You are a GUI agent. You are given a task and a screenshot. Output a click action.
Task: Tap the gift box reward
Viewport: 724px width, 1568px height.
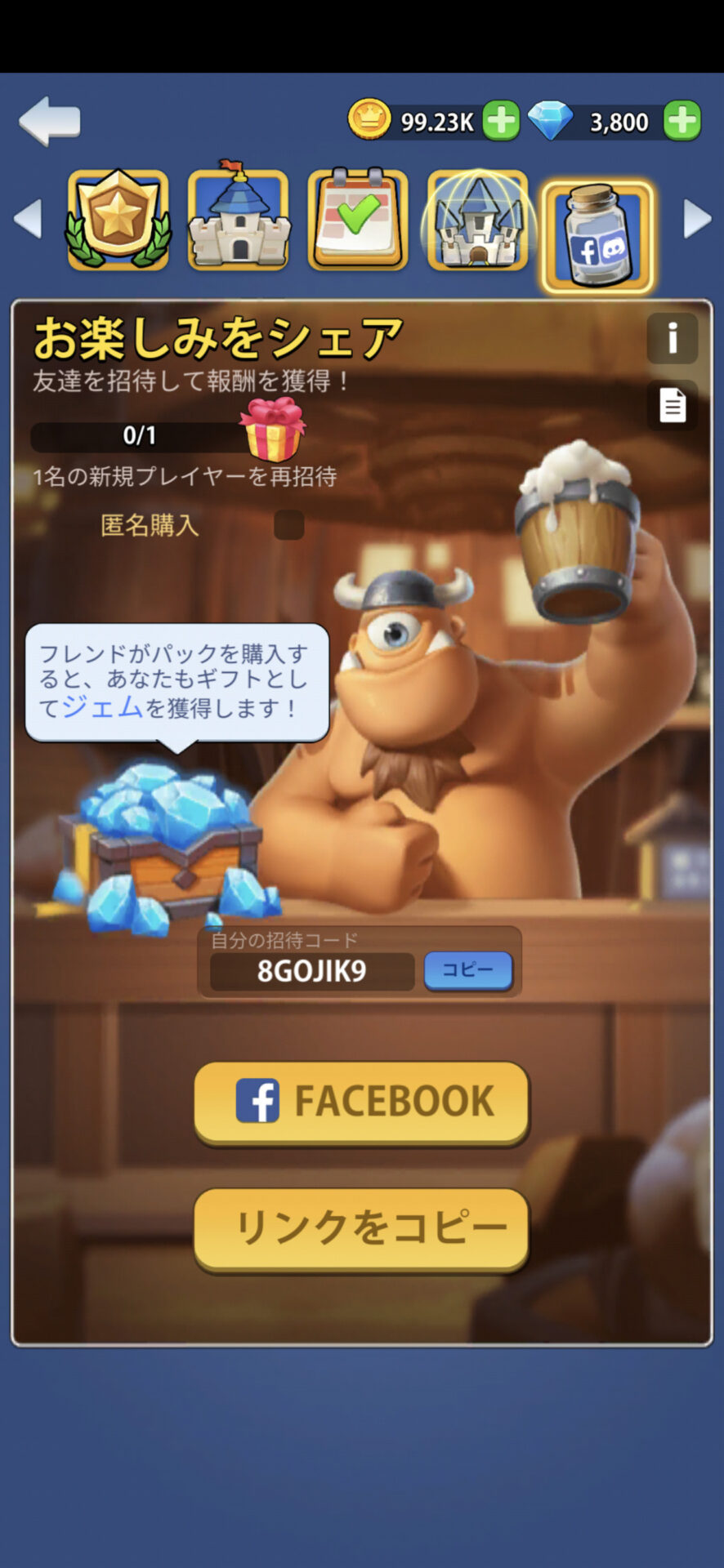click(x=273, y=430)
